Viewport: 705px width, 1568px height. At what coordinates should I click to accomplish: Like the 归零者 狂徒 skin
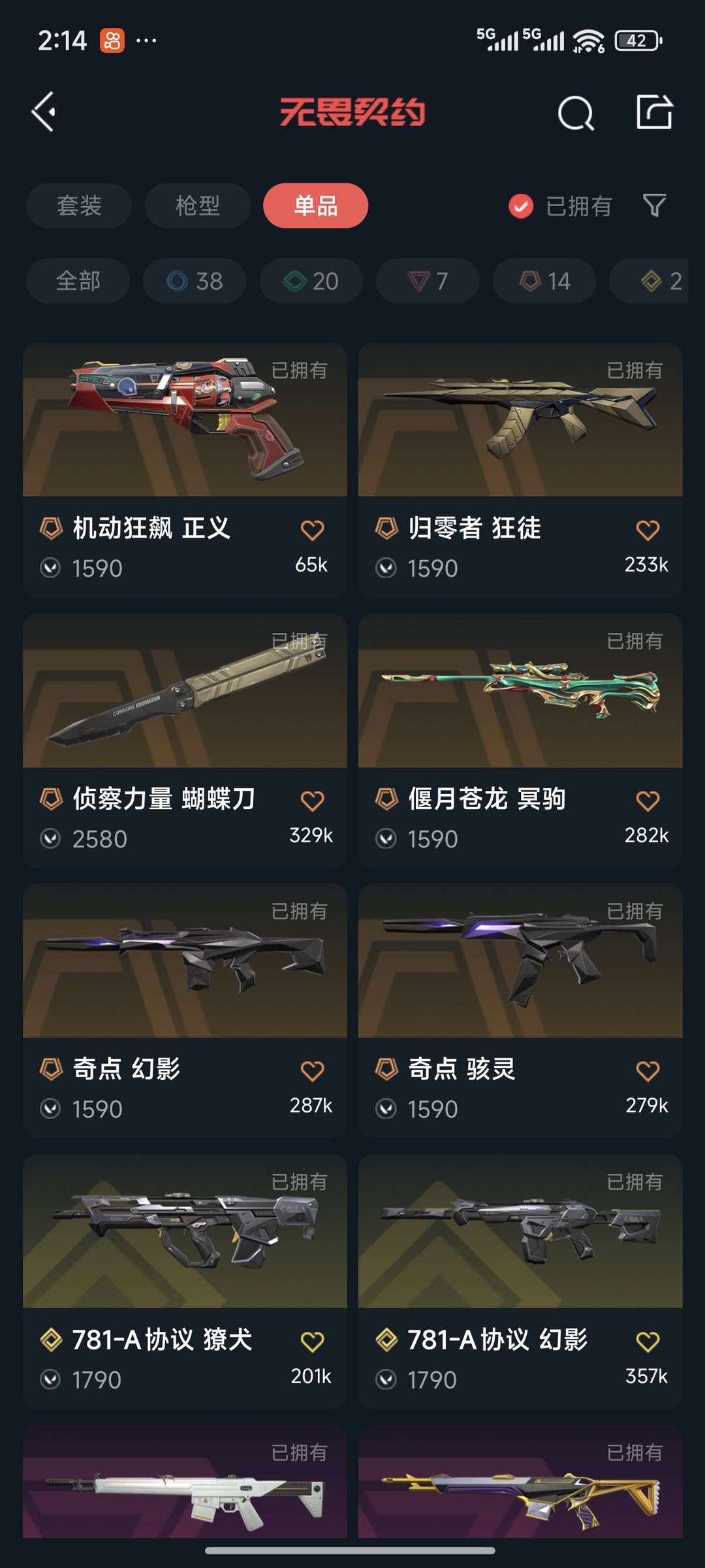[x=648, y=530]
